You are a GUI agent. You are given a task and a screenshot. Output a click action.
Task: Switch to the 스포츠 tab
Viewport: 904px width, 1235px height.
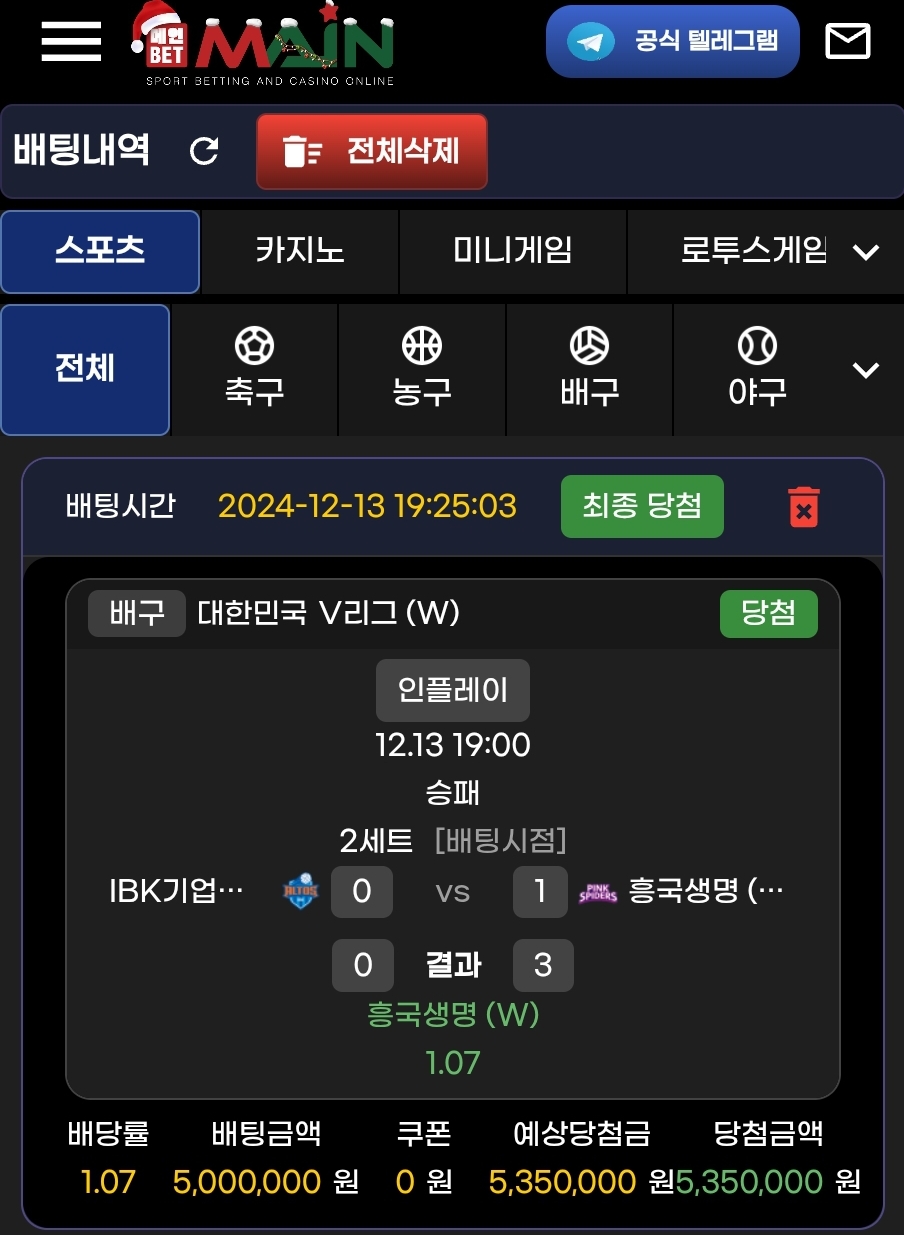[100, 251]
